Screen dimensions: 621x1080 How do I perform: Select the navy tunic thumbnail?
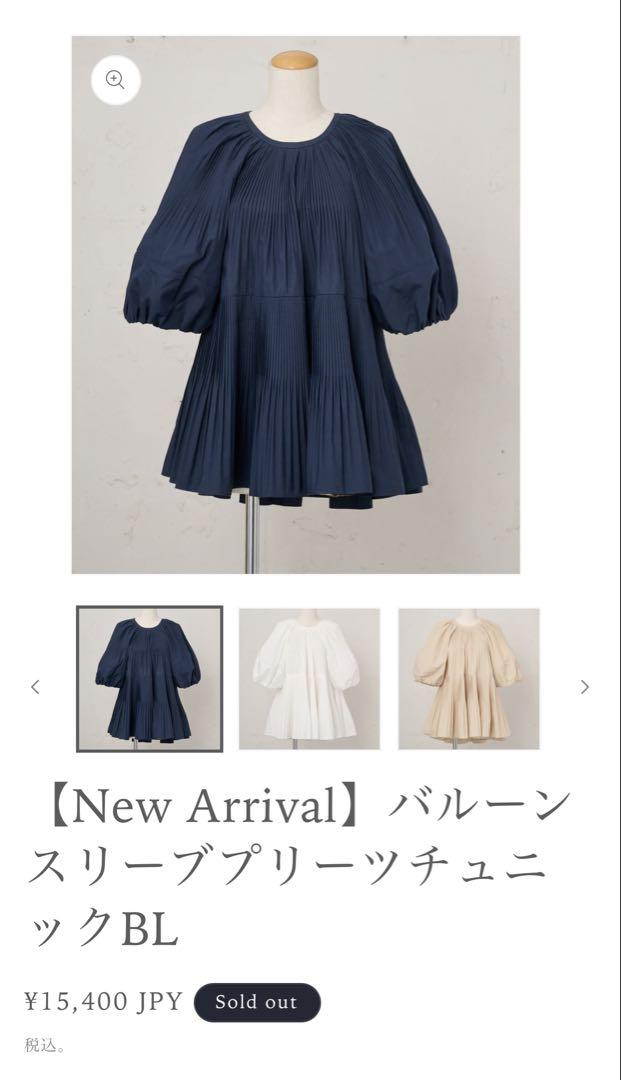[149, 678]
